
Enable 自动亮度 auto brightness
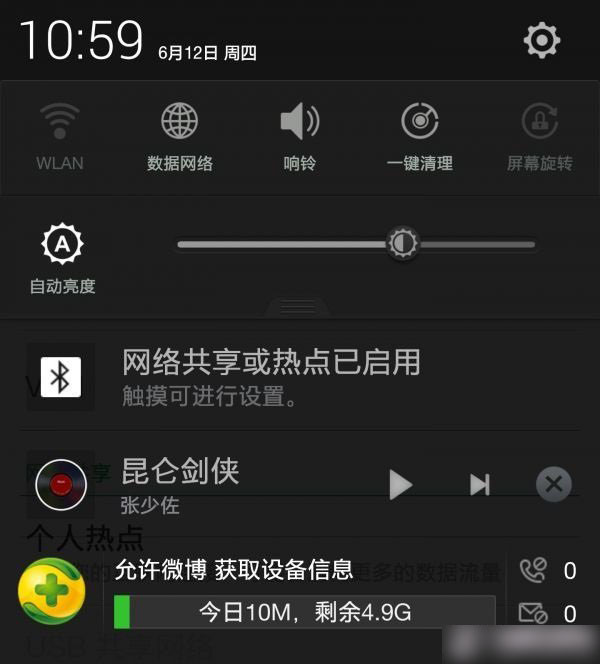(62, 258)
